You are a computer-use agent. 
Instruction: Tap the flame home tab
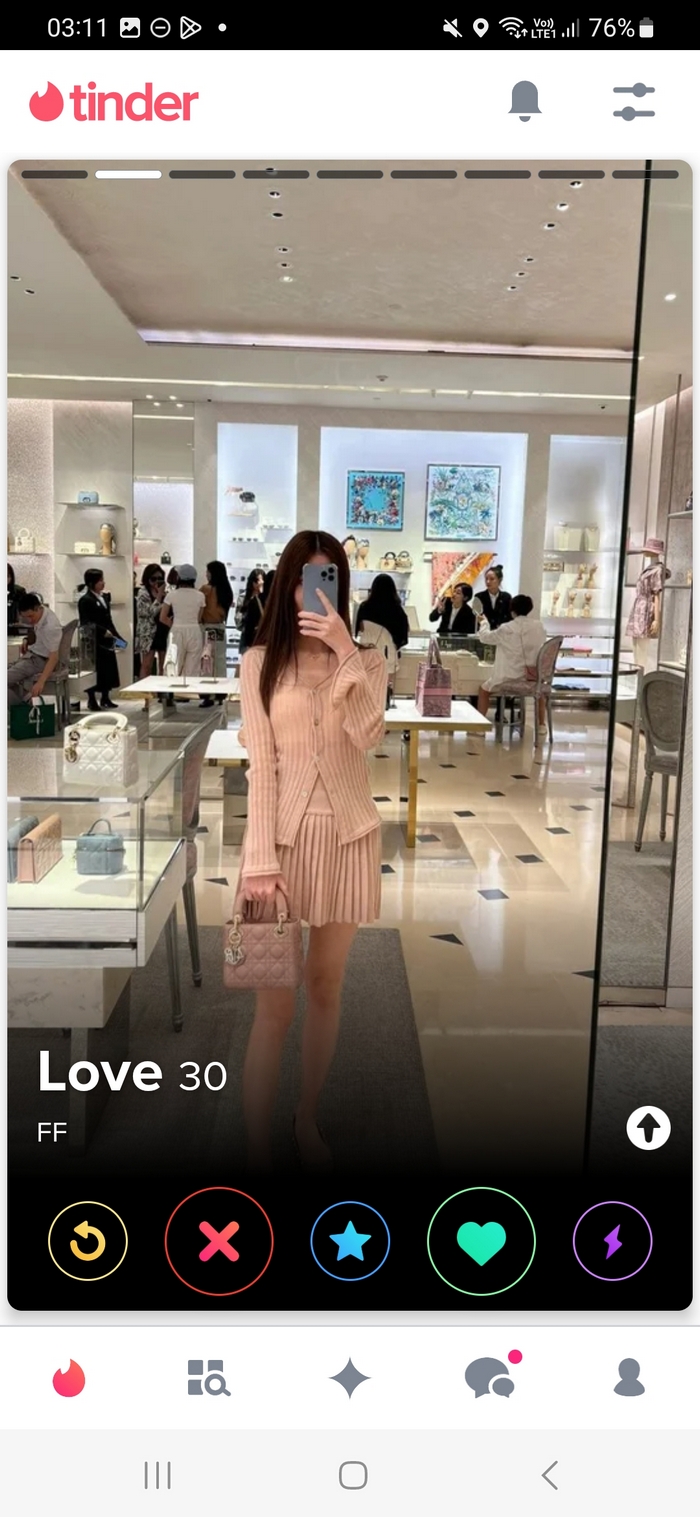(x=69, y=1378)
